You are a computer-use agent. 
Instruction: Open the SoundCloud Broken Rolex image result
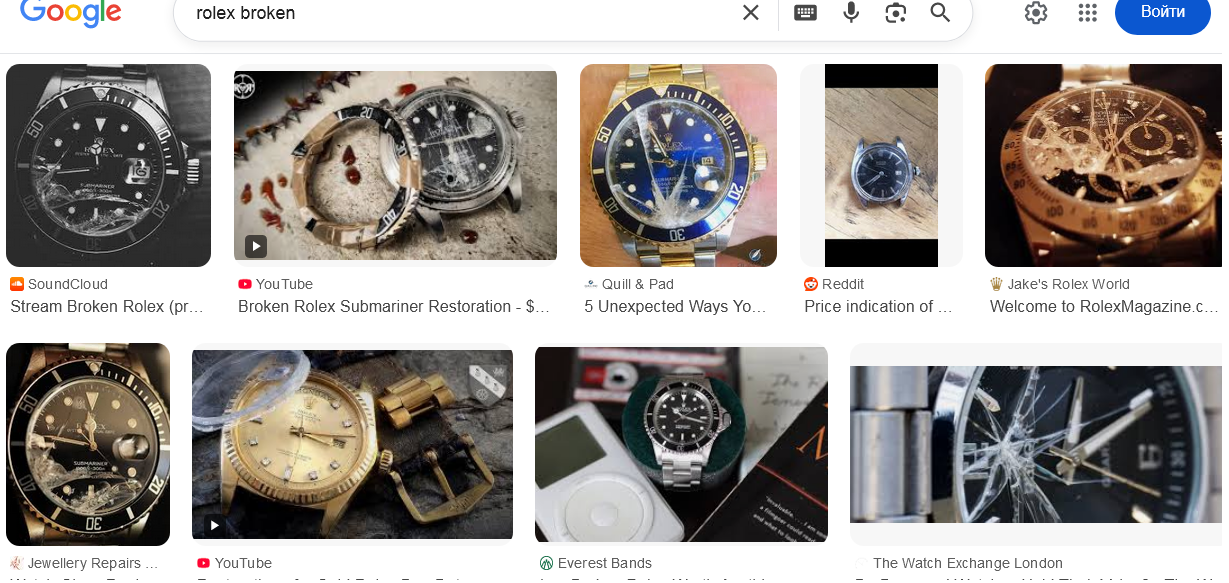click(108, 166)
